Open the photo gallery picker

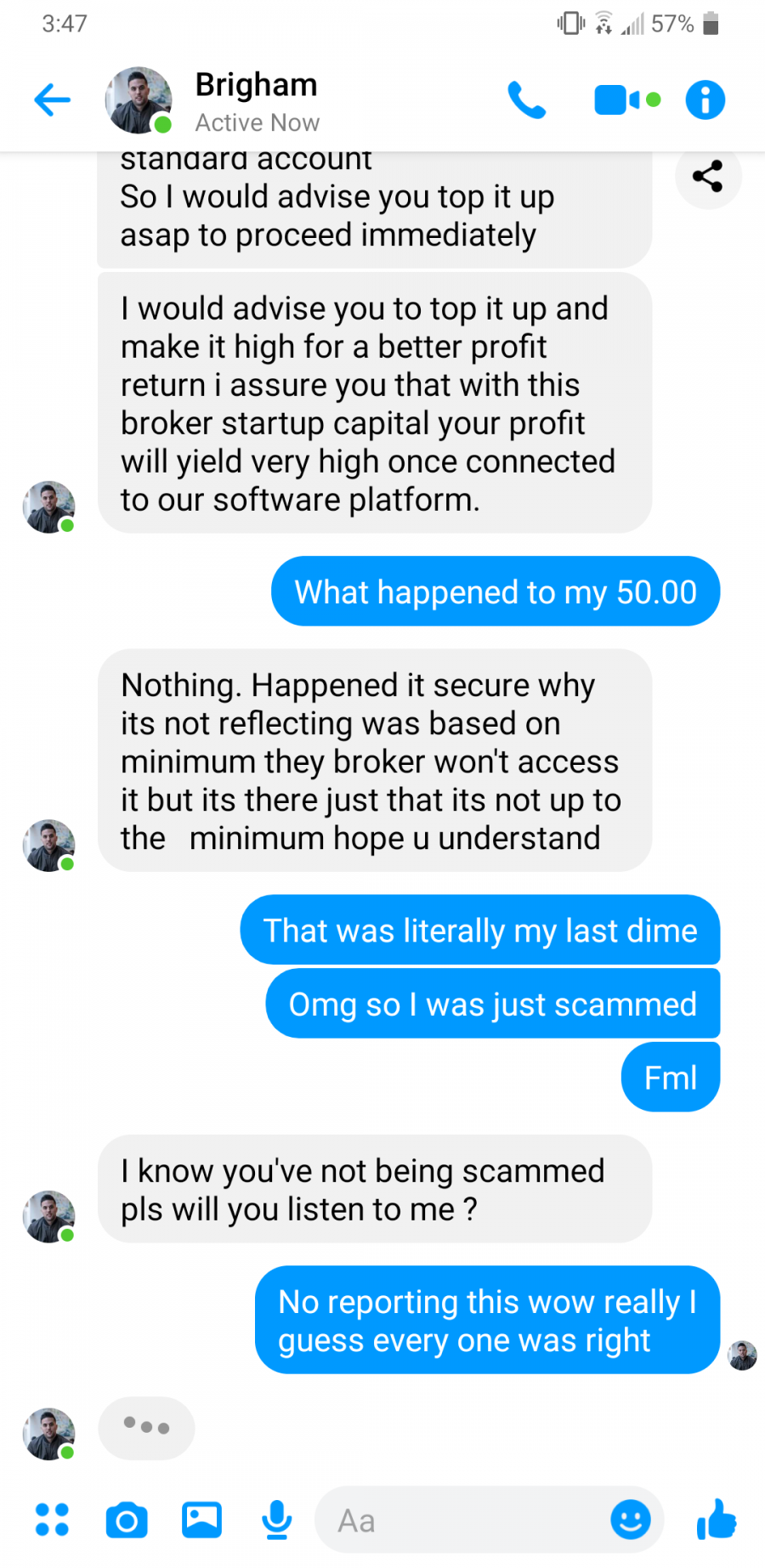coord(201,1520)
